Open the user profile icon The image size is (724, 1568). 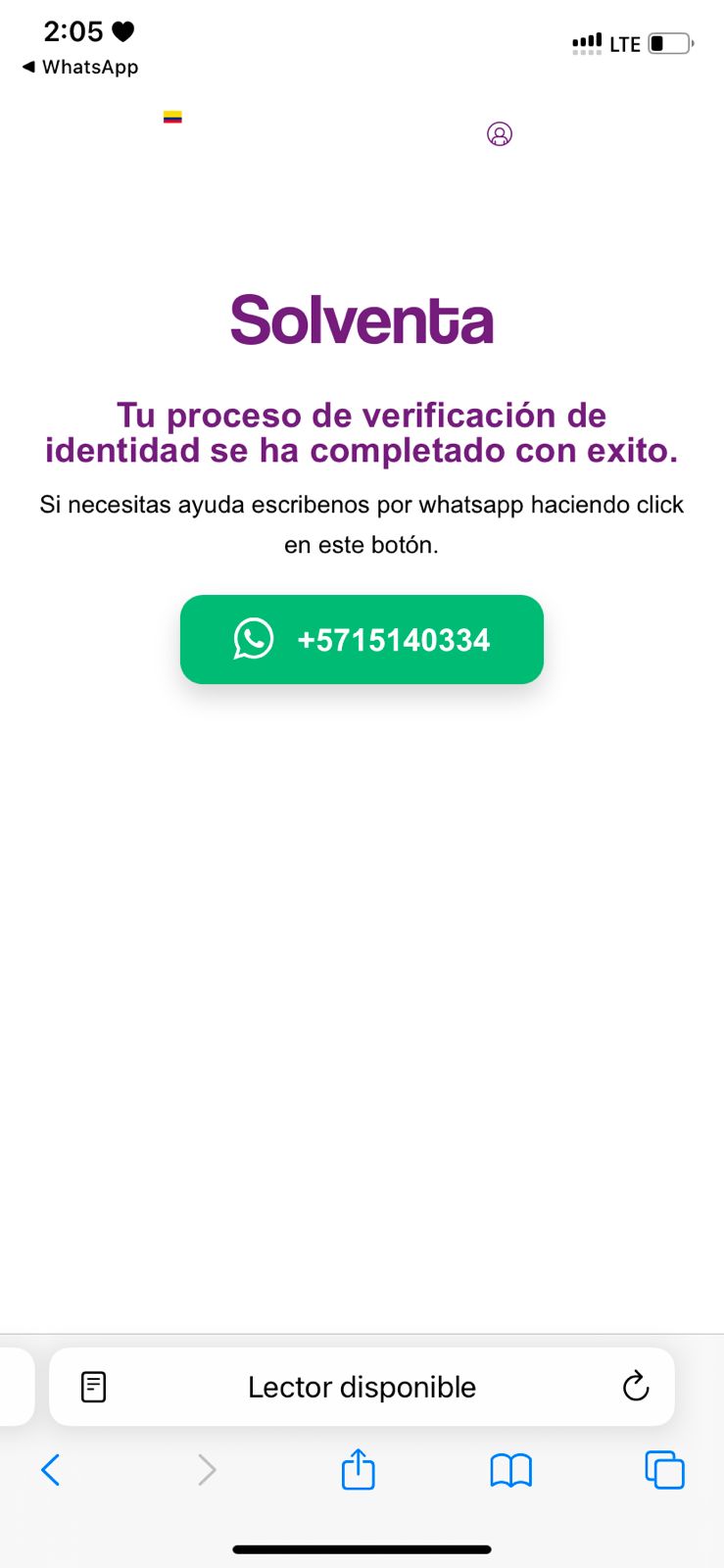click(500, 134)
